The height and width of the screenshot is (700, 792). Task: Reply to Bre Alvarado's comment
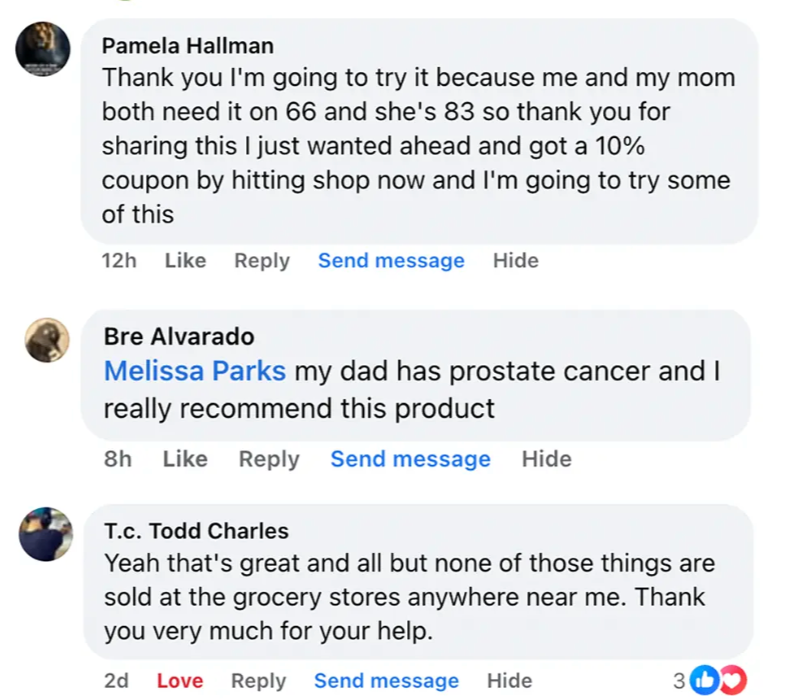[268, 459]
